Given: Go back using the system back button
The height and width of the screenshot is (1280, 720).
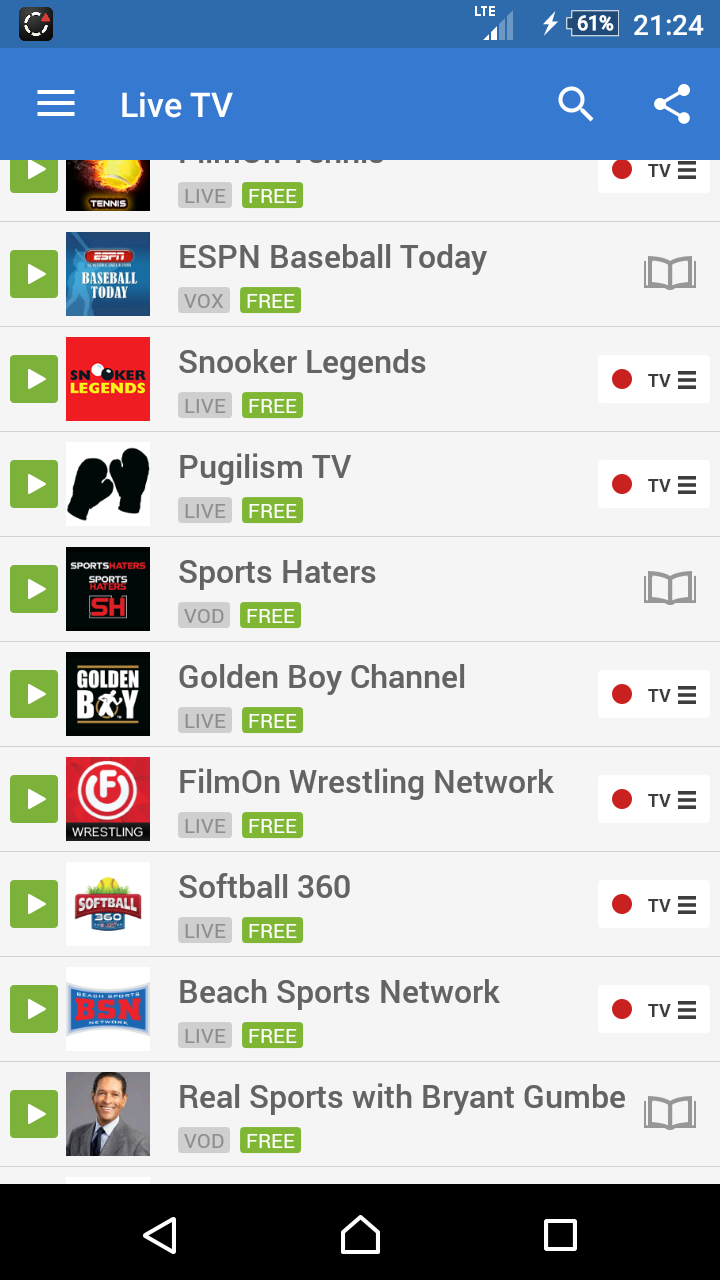Looking at the screenshot, I should 160,1235.
